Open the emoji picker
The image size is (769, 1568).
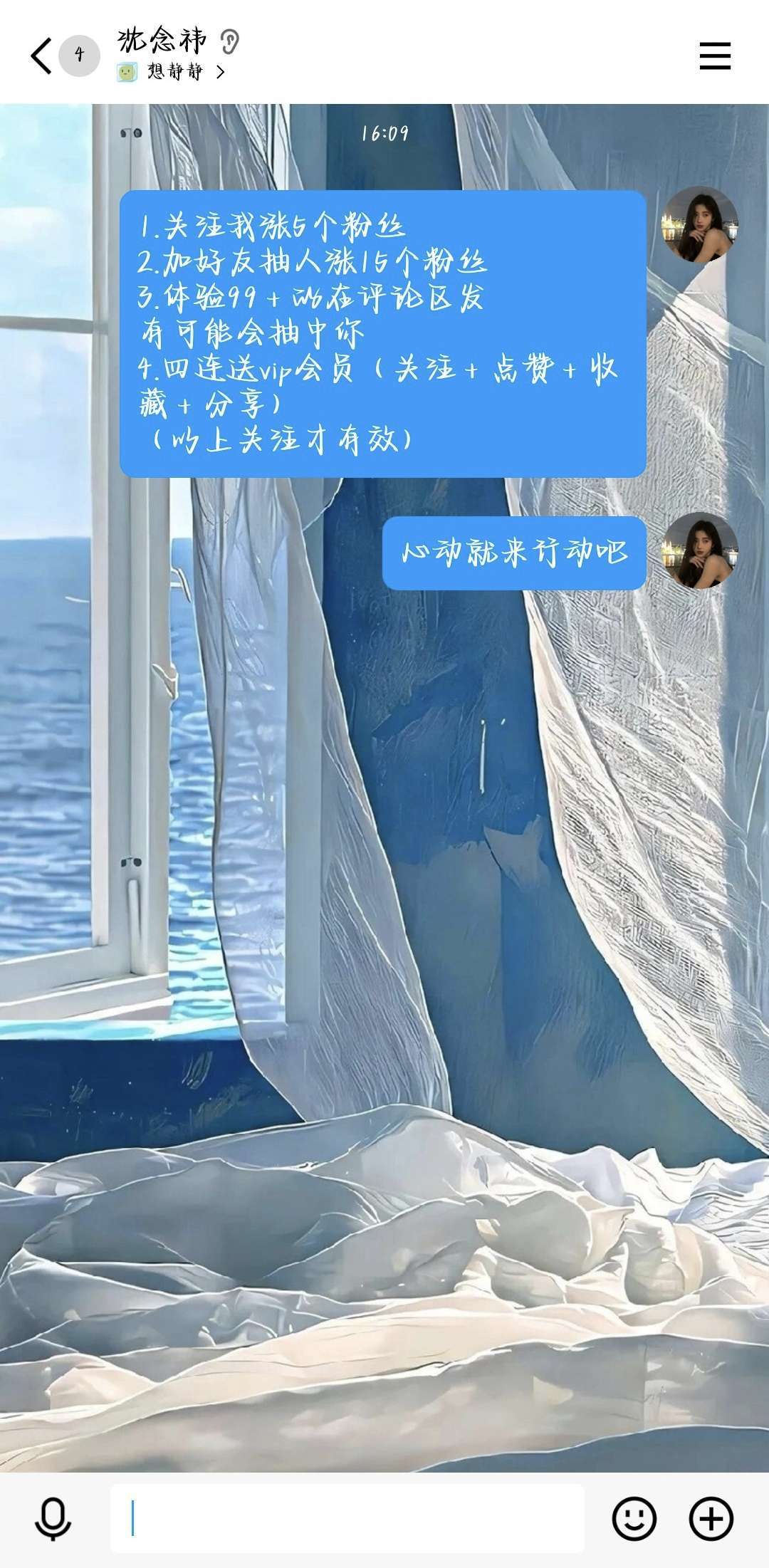click(634, 1518)
